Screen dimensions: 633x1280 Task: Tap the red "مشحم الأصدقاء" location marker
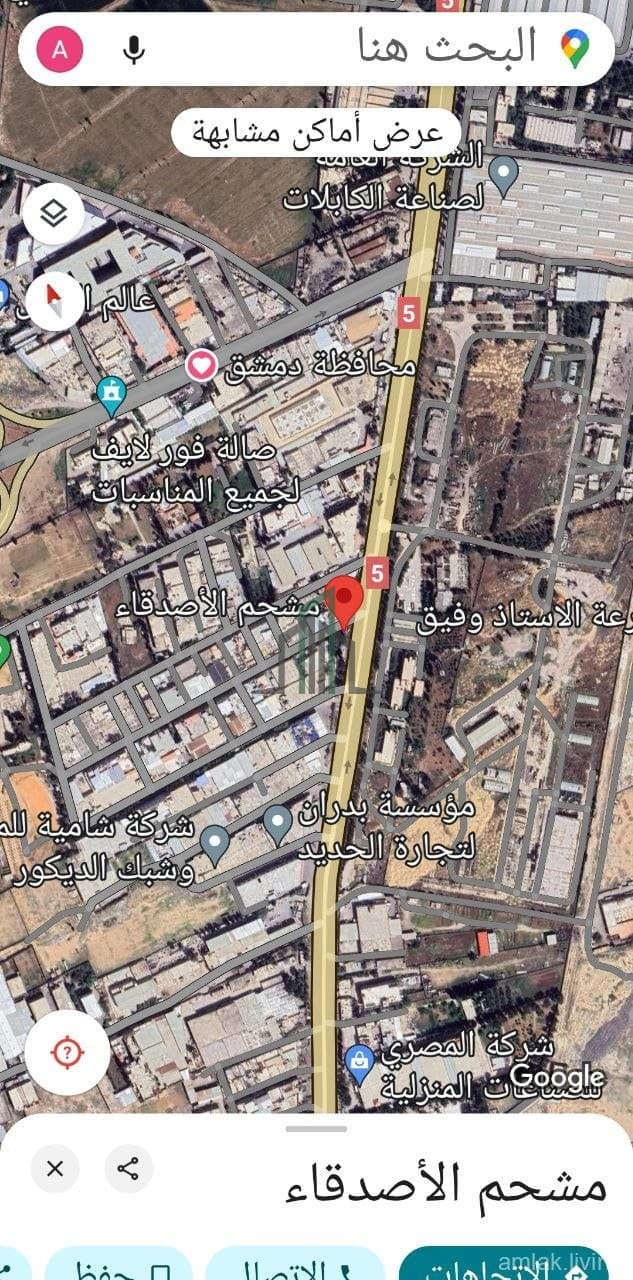346,602
